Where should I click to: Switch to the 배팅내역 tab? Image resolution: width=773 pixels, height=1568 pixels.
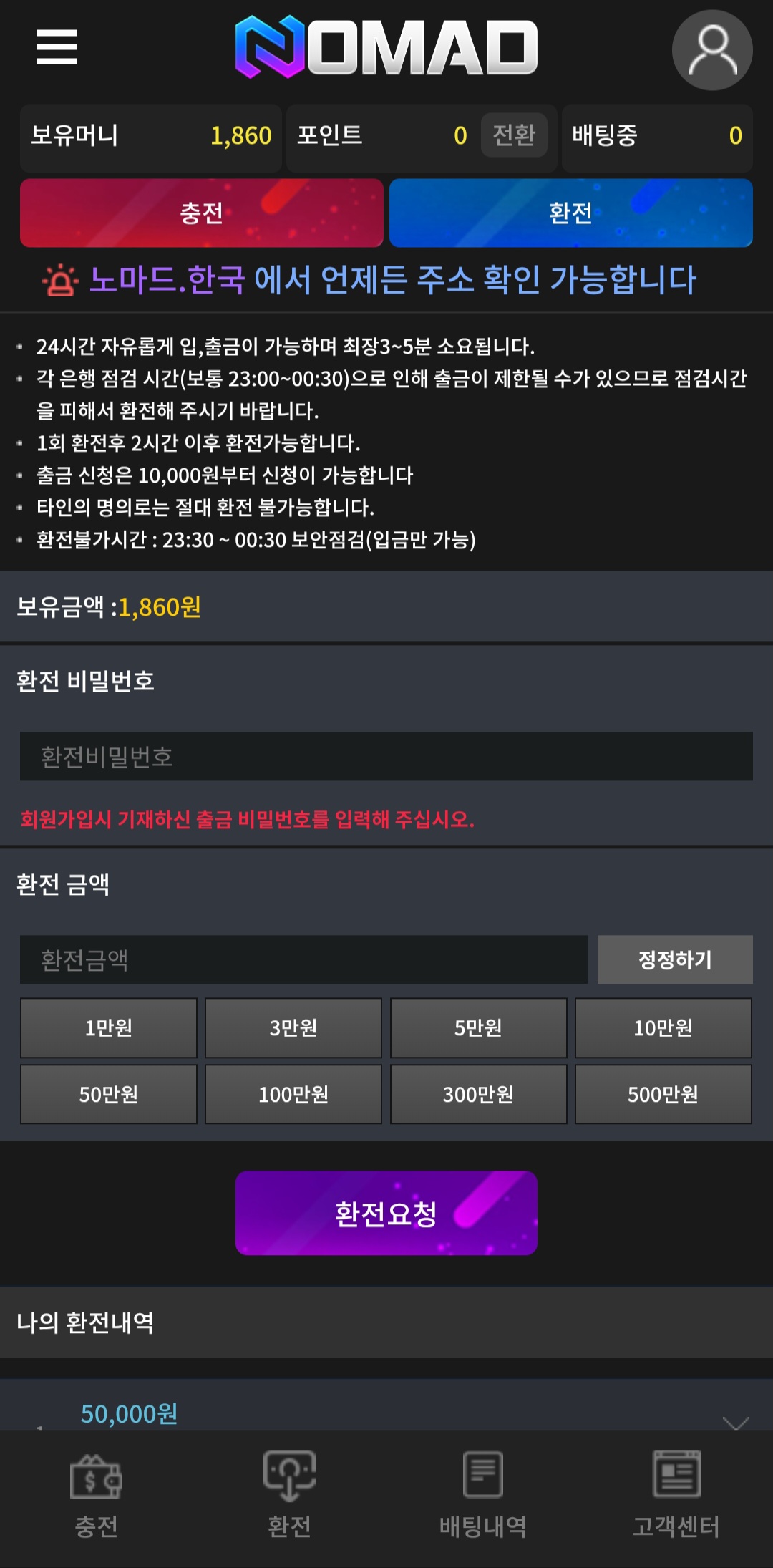pyautogui.click(x=483, y=1494)
